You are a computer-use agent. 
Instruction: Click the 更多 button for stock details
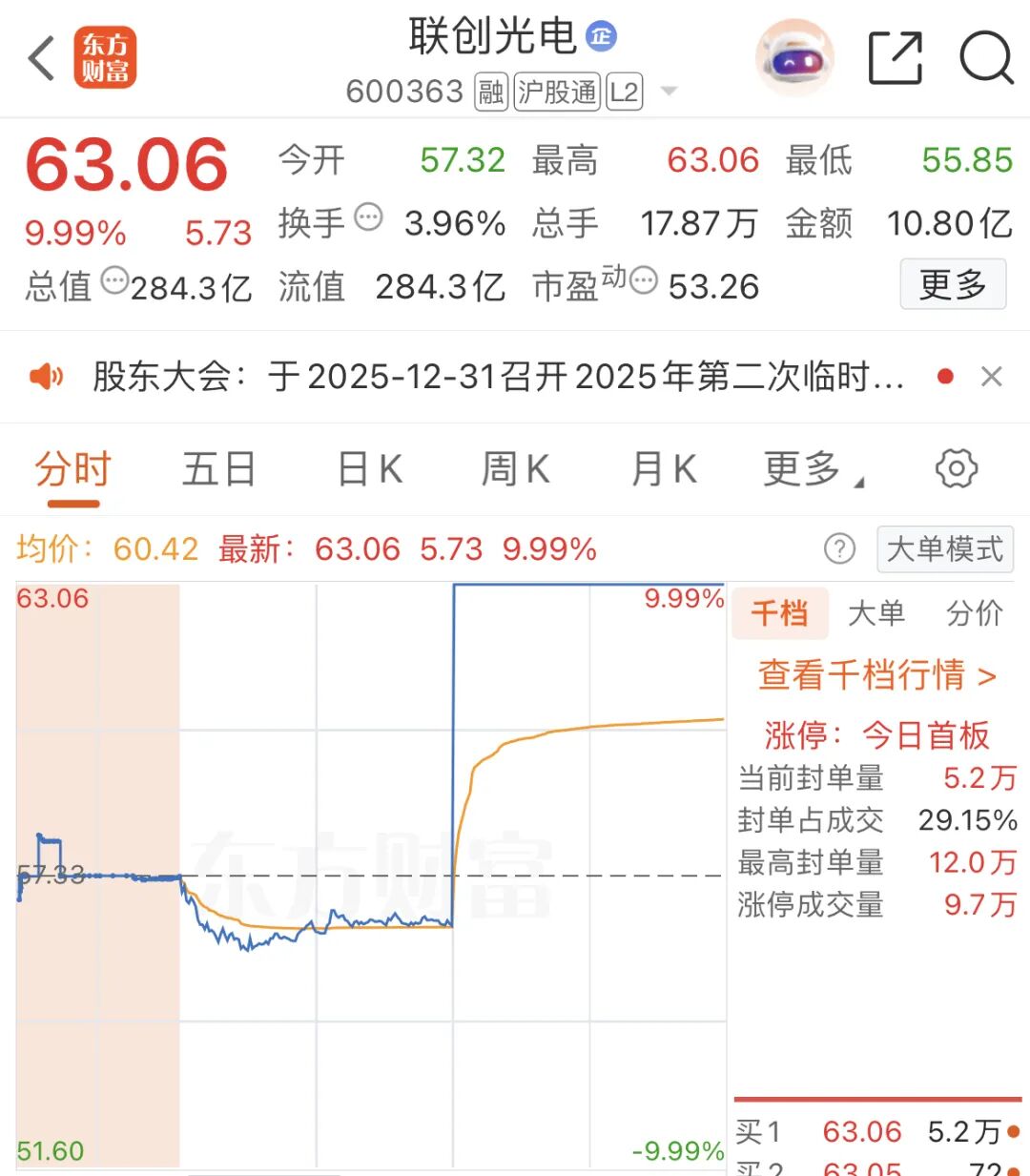click(x=953, y=284)
